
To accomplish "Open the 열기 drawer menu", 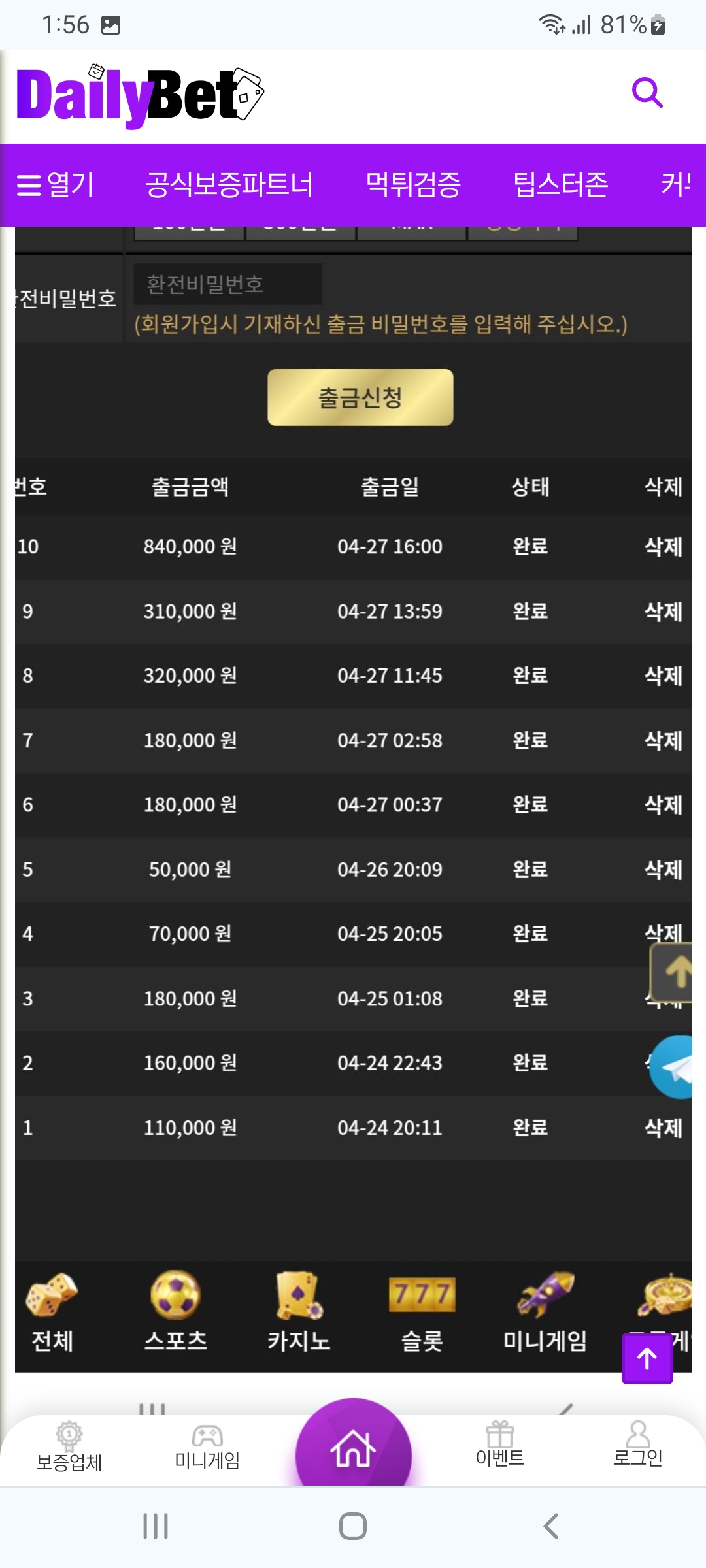I will coord(56,185).
